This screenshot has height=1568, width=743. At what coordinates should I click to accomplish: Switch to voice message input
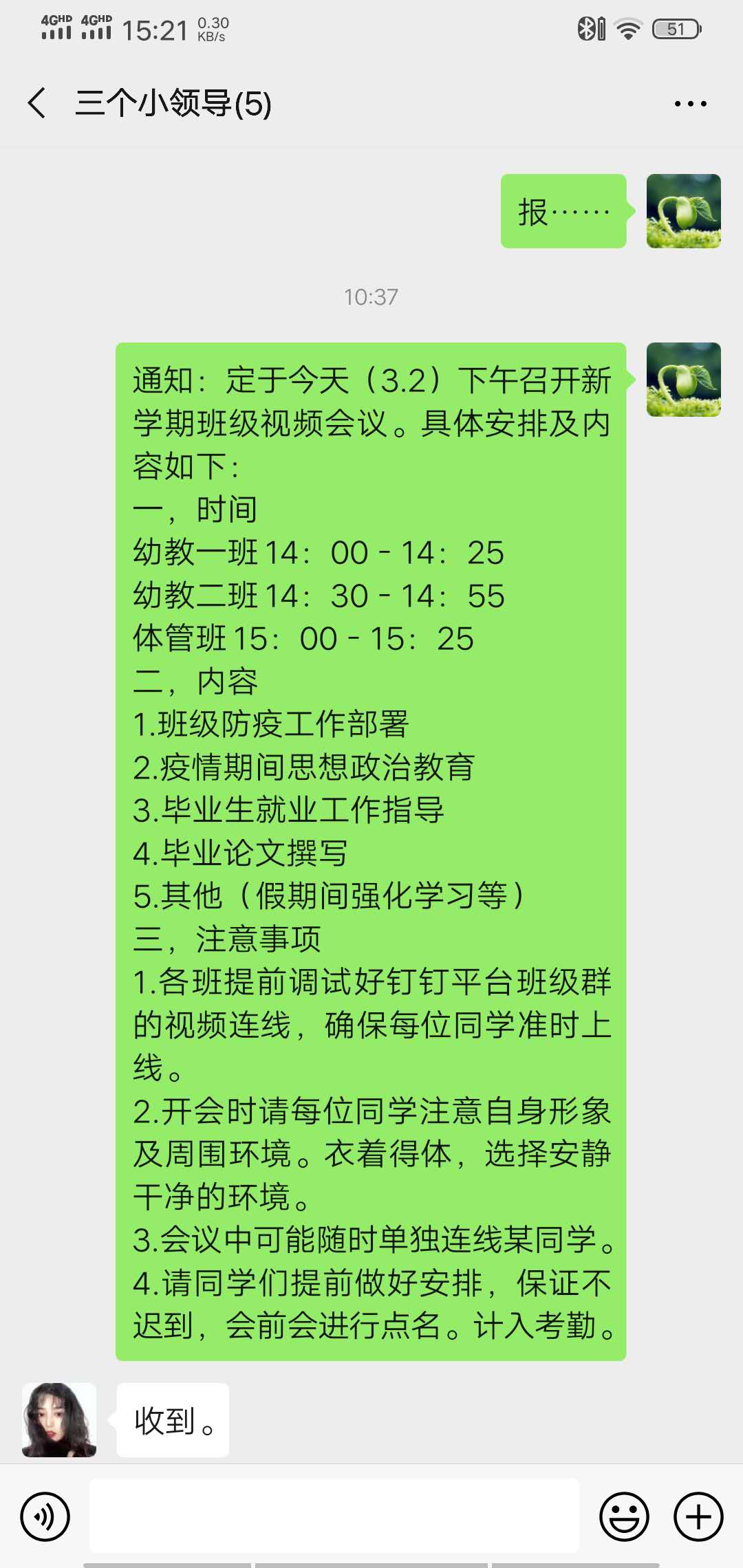(x=45, y=1516)
